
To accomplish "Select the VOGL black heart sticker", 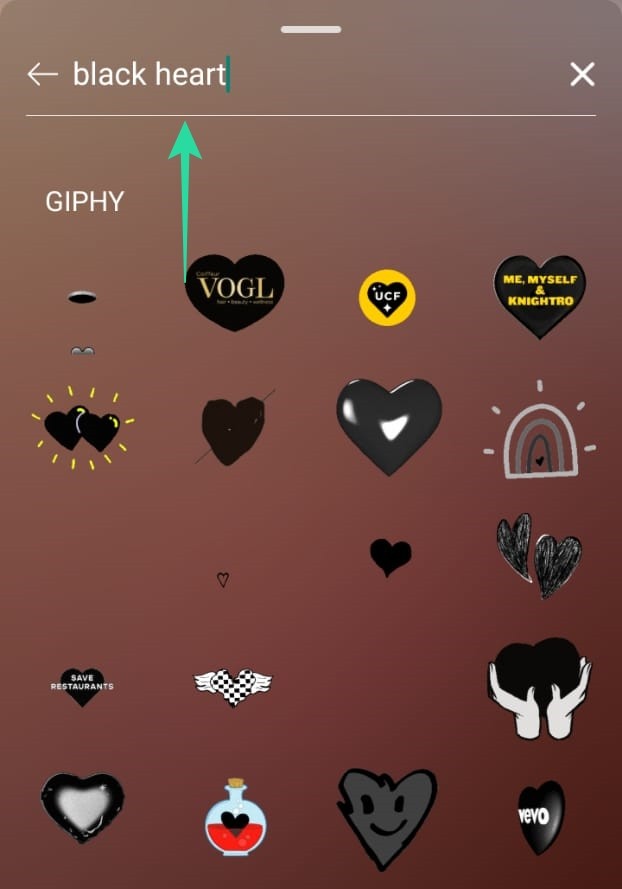I will (x=235, y=291).
